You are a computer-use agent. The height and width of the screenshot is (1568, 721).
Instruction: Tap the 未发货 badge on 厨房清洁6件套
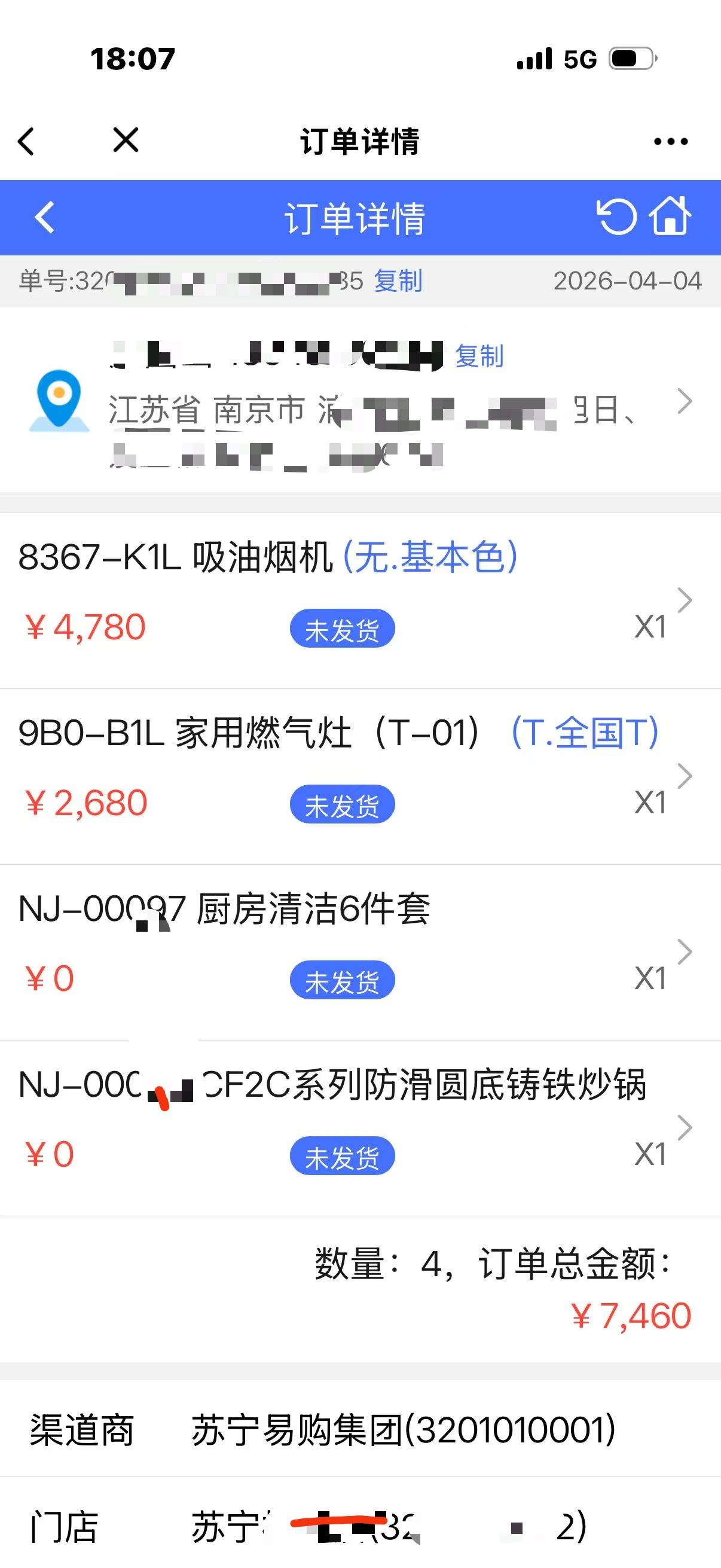click(x=343, y=980)
